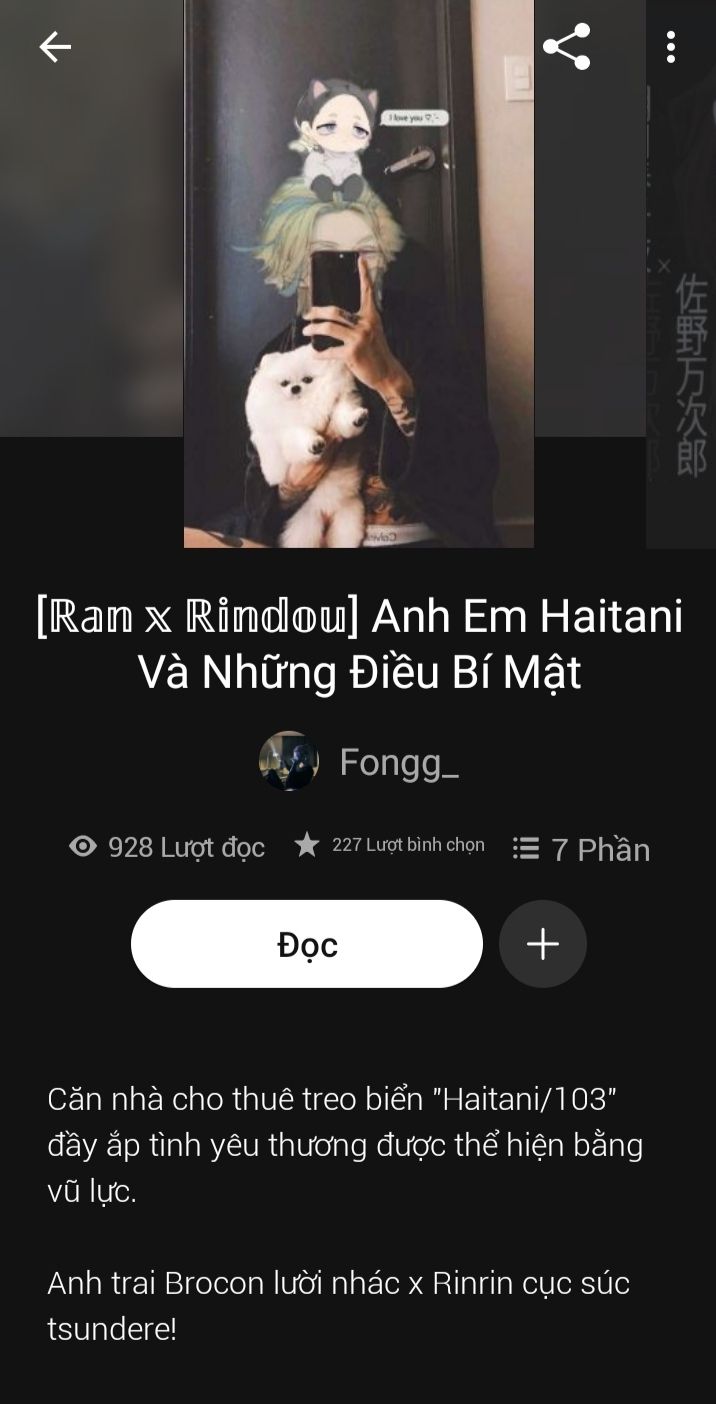View the 7 Phần chapter list

pos(581,849)
